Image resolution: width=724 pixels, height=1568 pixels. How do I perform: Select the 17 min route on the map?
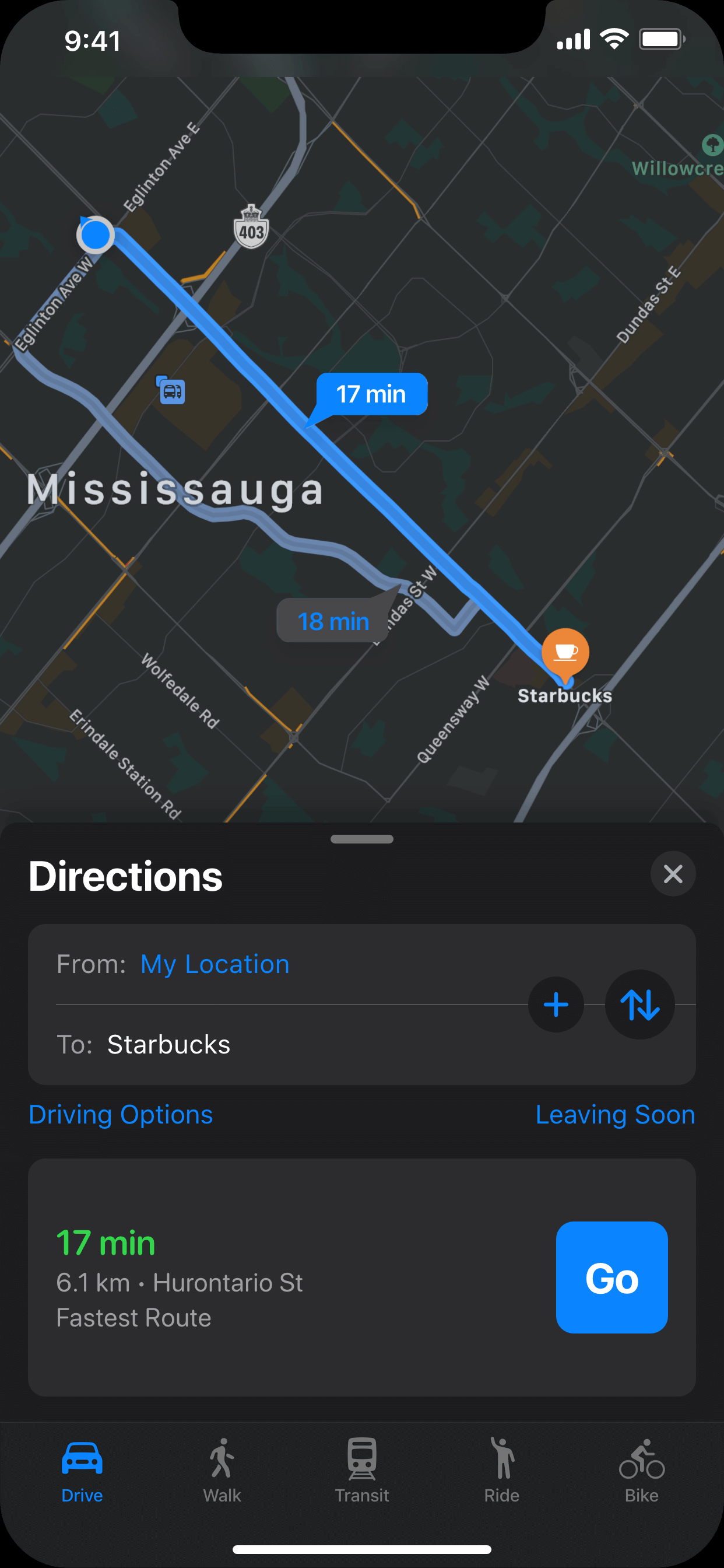[371, 394]
